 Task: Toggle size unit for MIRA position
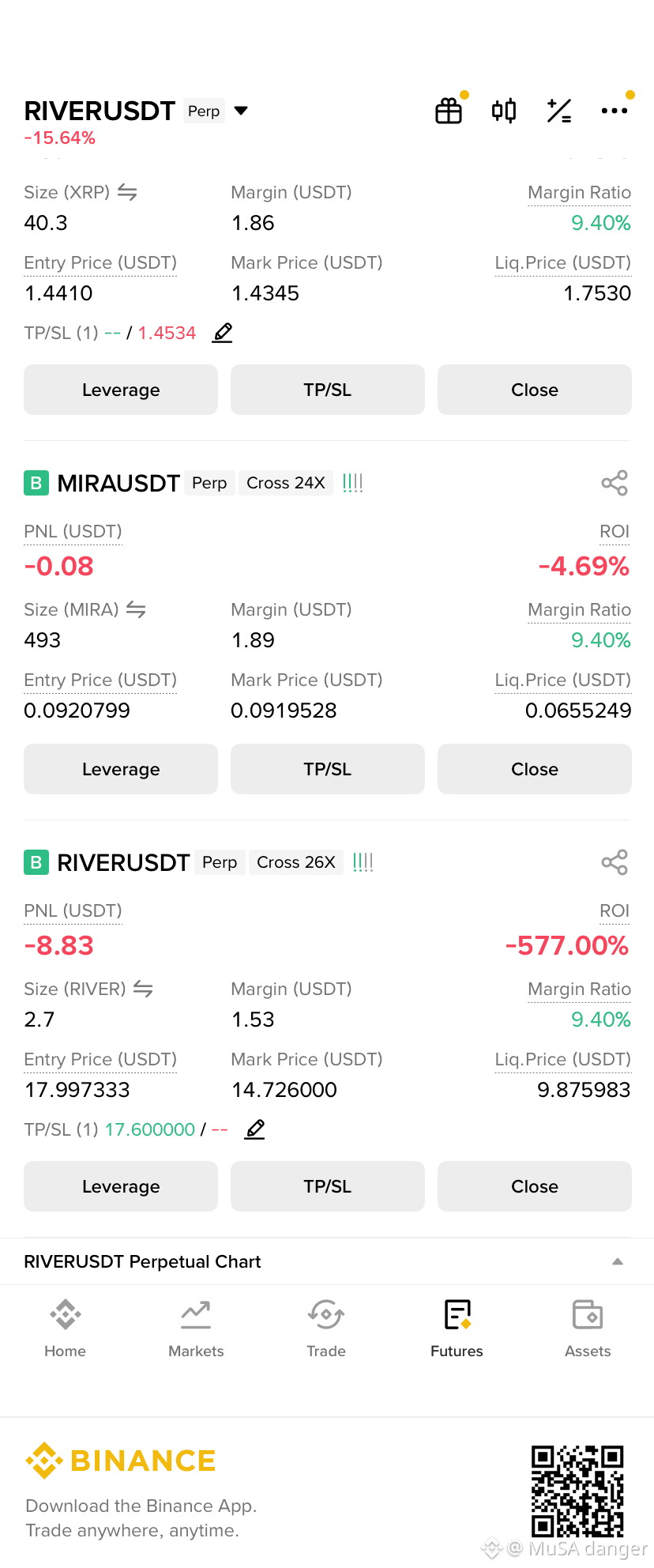pos(136,609)
